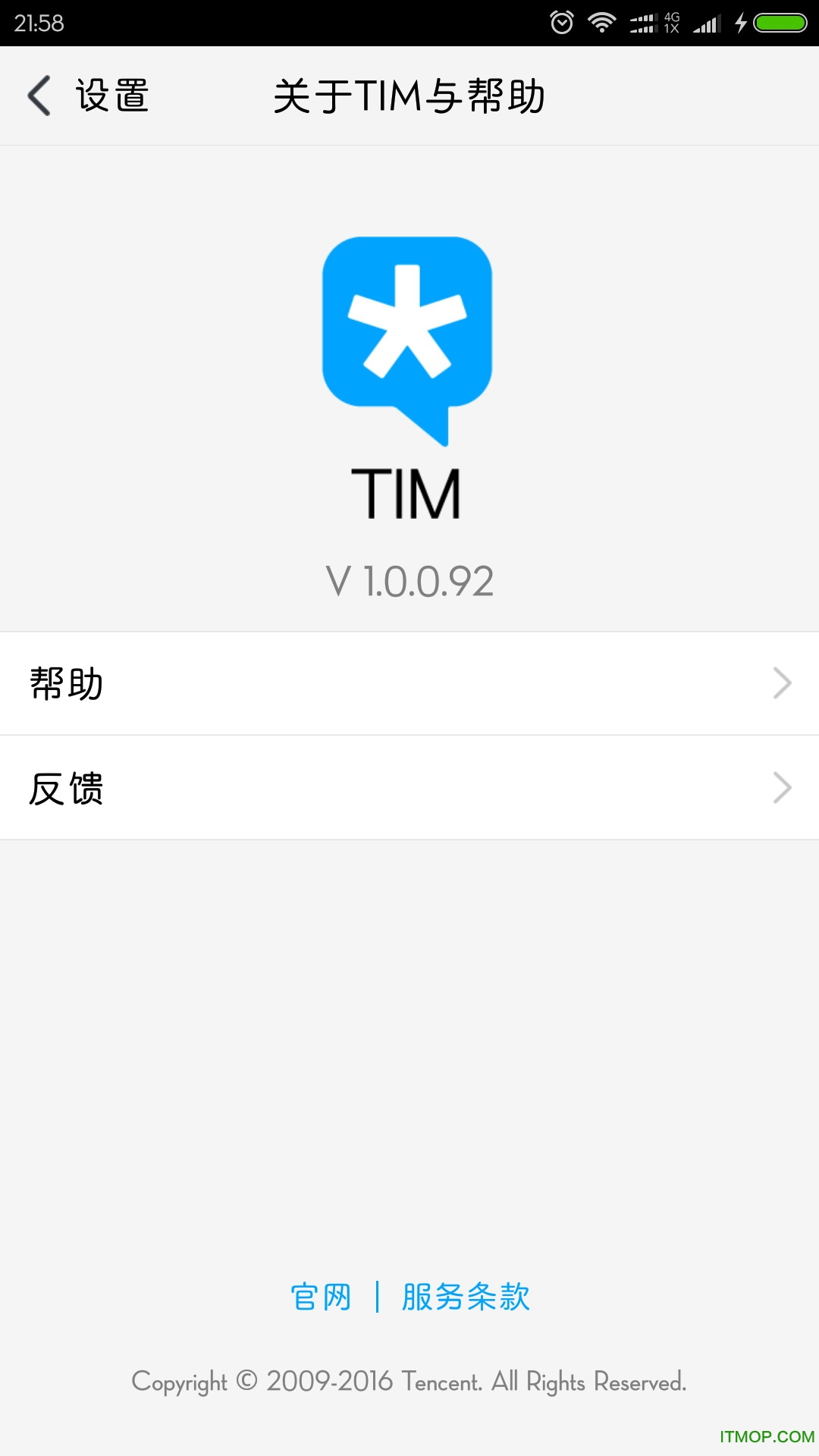Expand the 帮助 row via its chevron
The height and width of the screenshot is (1456, 819).
coord(783,683)
